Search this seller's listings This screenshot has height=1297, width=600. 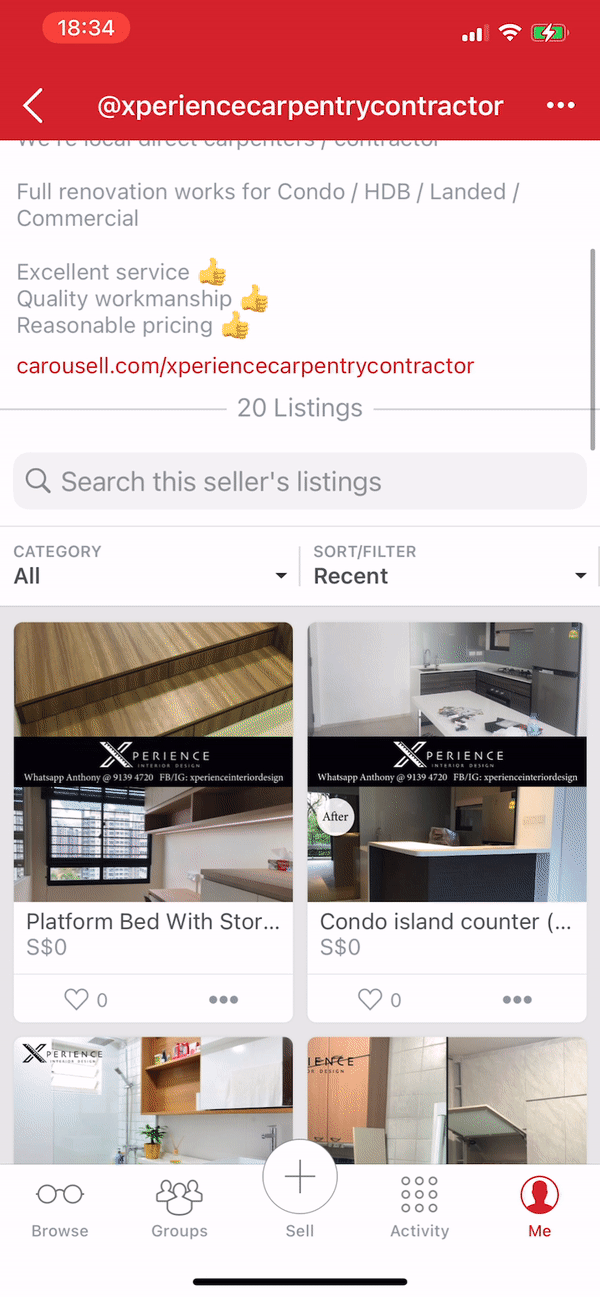(300, 481)
